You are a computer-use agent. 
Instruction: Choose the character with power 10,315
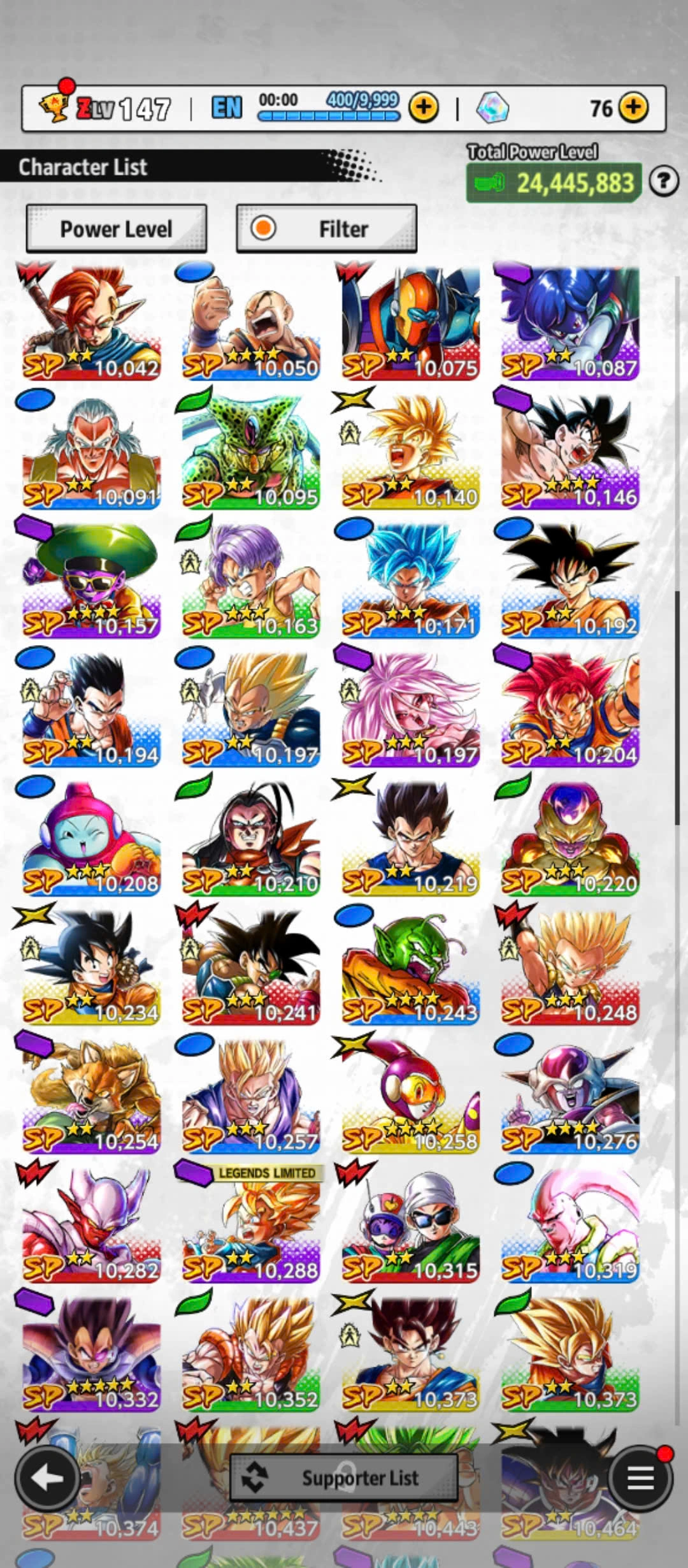tap(410, 1225)
